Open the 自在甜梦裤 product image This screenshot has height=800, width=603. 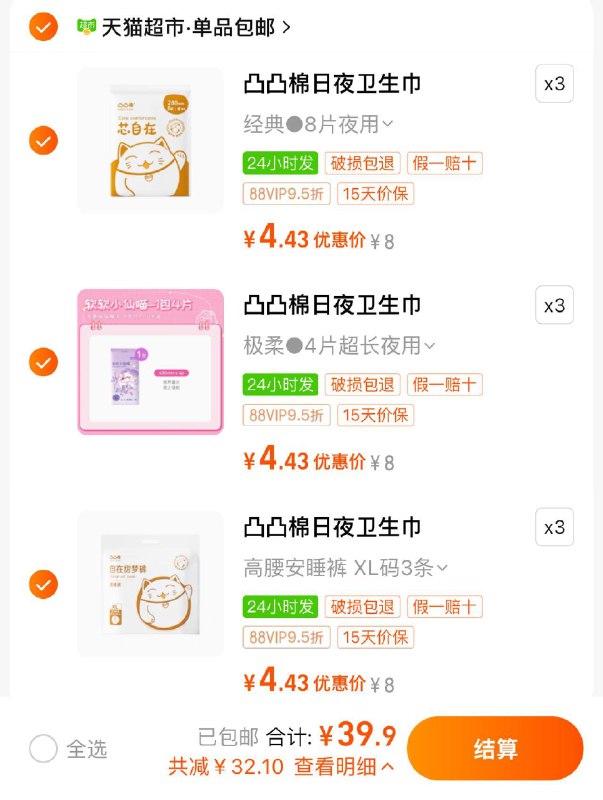(x=150, y=583)
